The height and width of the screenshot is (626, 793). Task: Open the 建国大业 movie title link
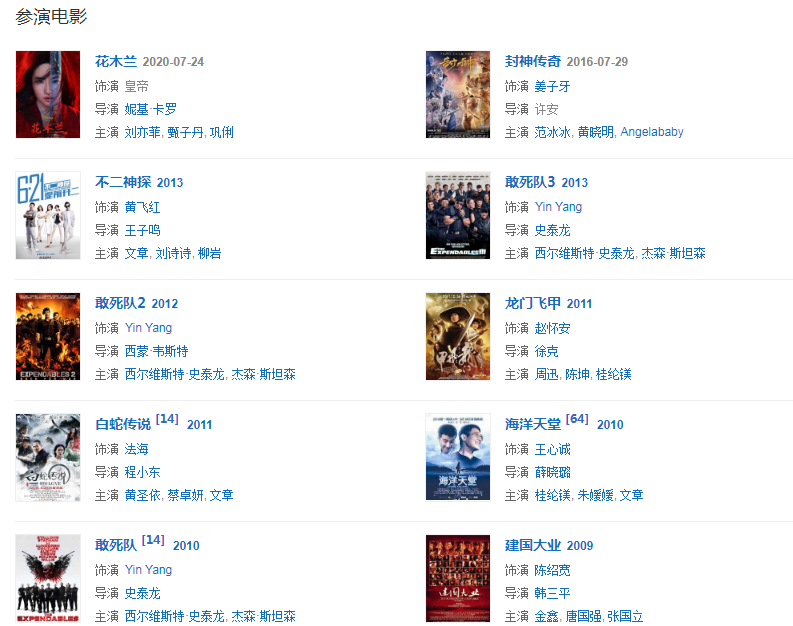click(x=532, y=546)
